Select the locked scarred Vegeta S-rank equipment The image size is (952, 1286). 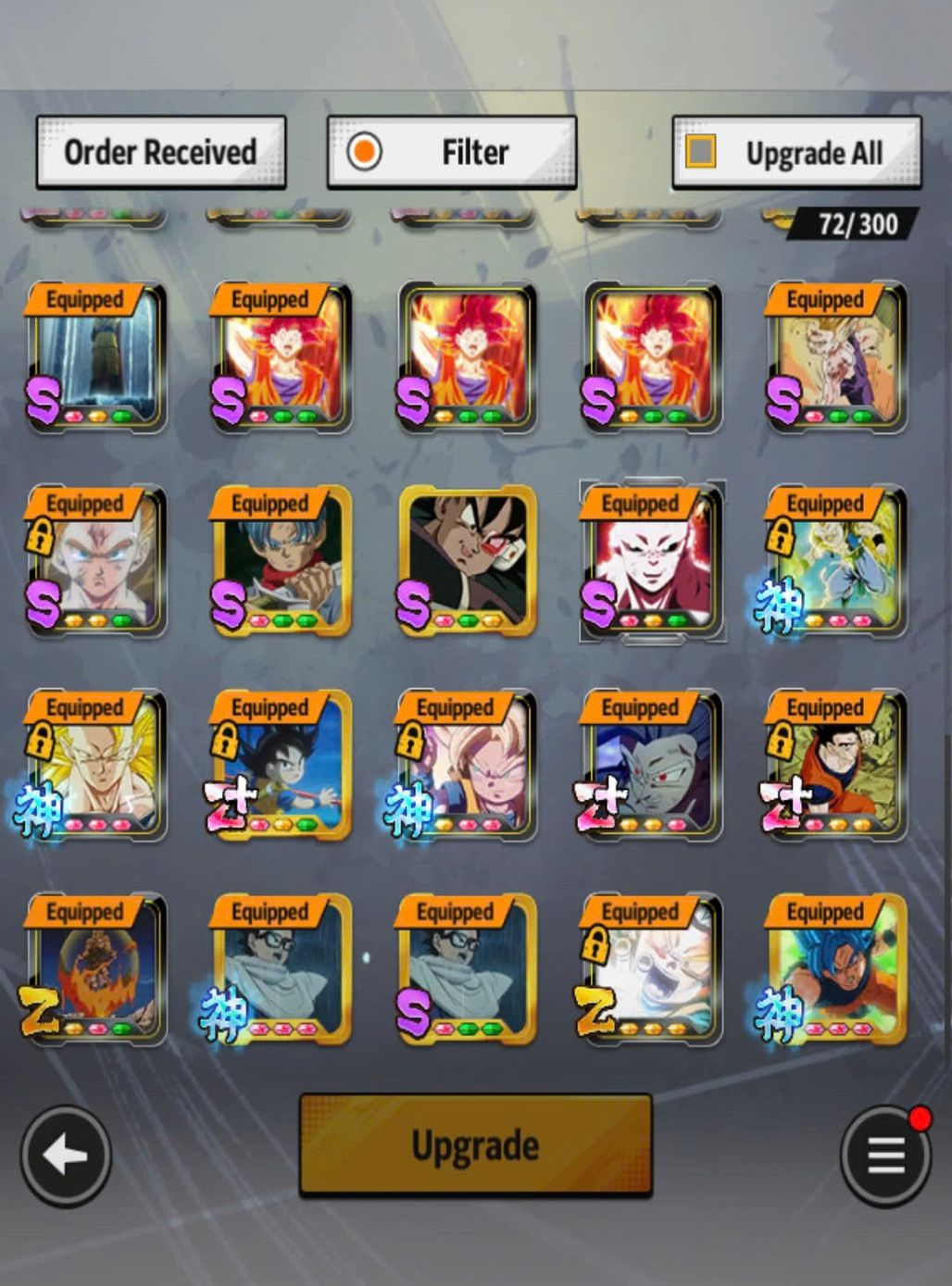click(x=96, y=561)
